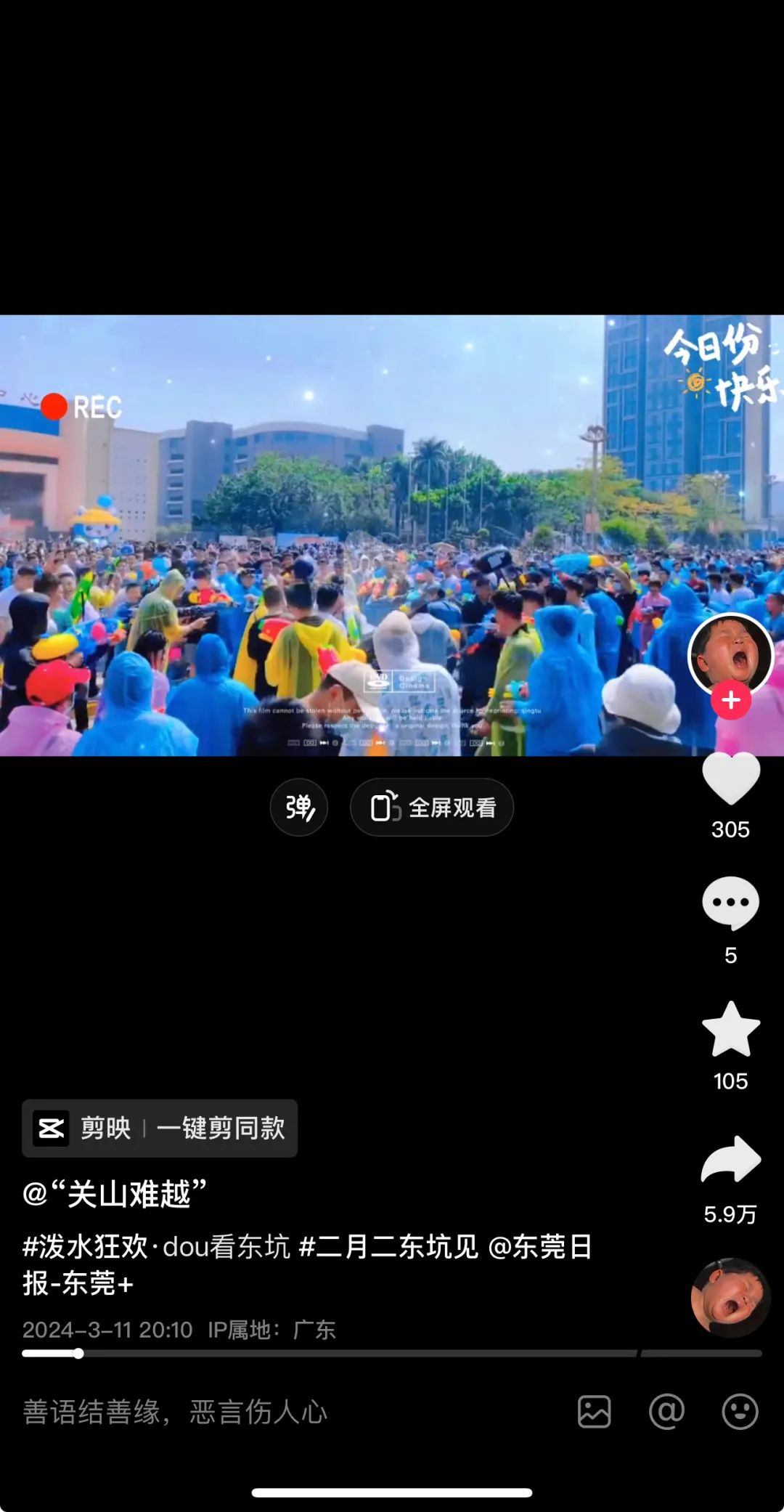Add video to favorites with star icon
784x1512 pixels.
click(730, 1029)
